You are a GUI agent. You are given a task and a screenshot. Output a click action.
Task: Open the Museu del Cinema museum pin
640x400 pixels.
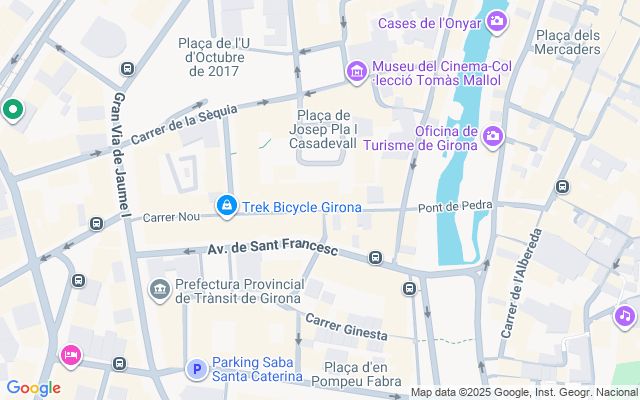[355, 72]
